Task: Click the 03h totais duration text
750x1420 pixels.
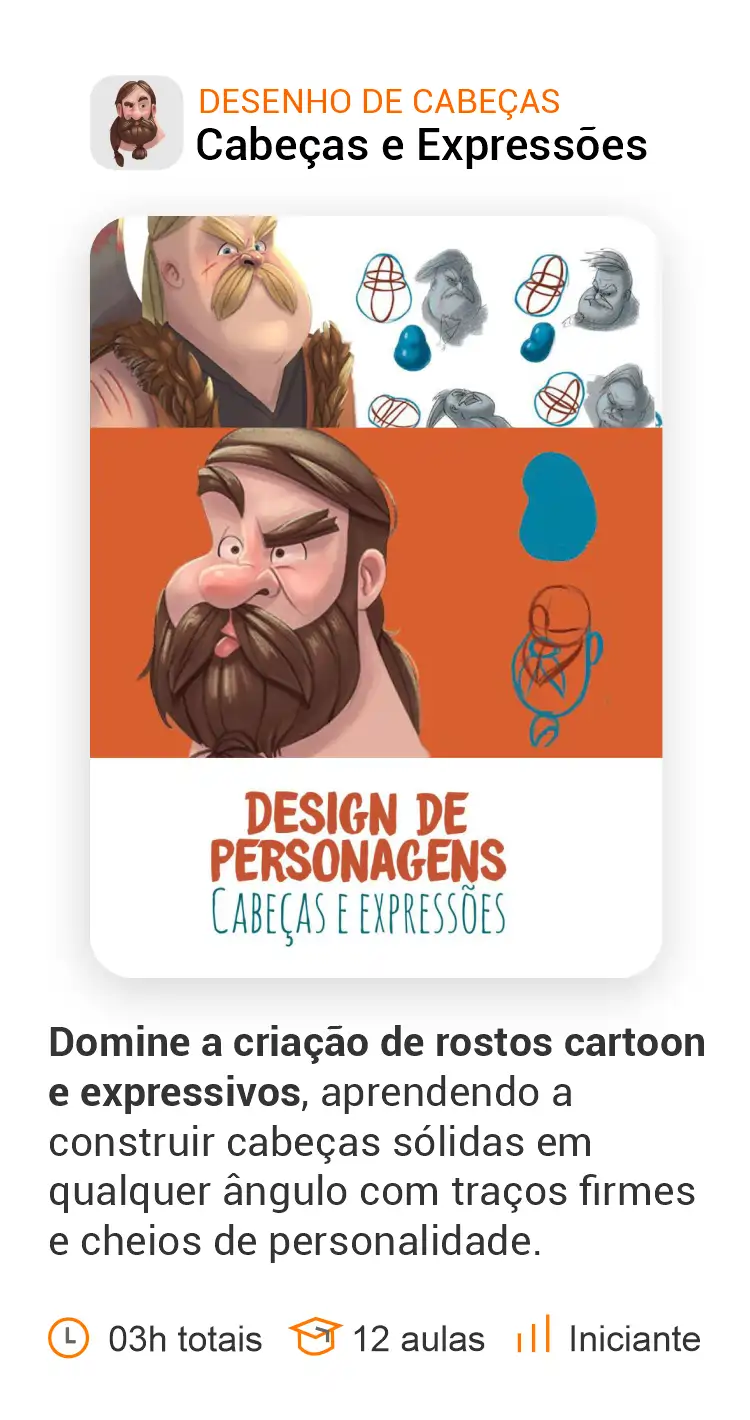Action: point(185,1337)
